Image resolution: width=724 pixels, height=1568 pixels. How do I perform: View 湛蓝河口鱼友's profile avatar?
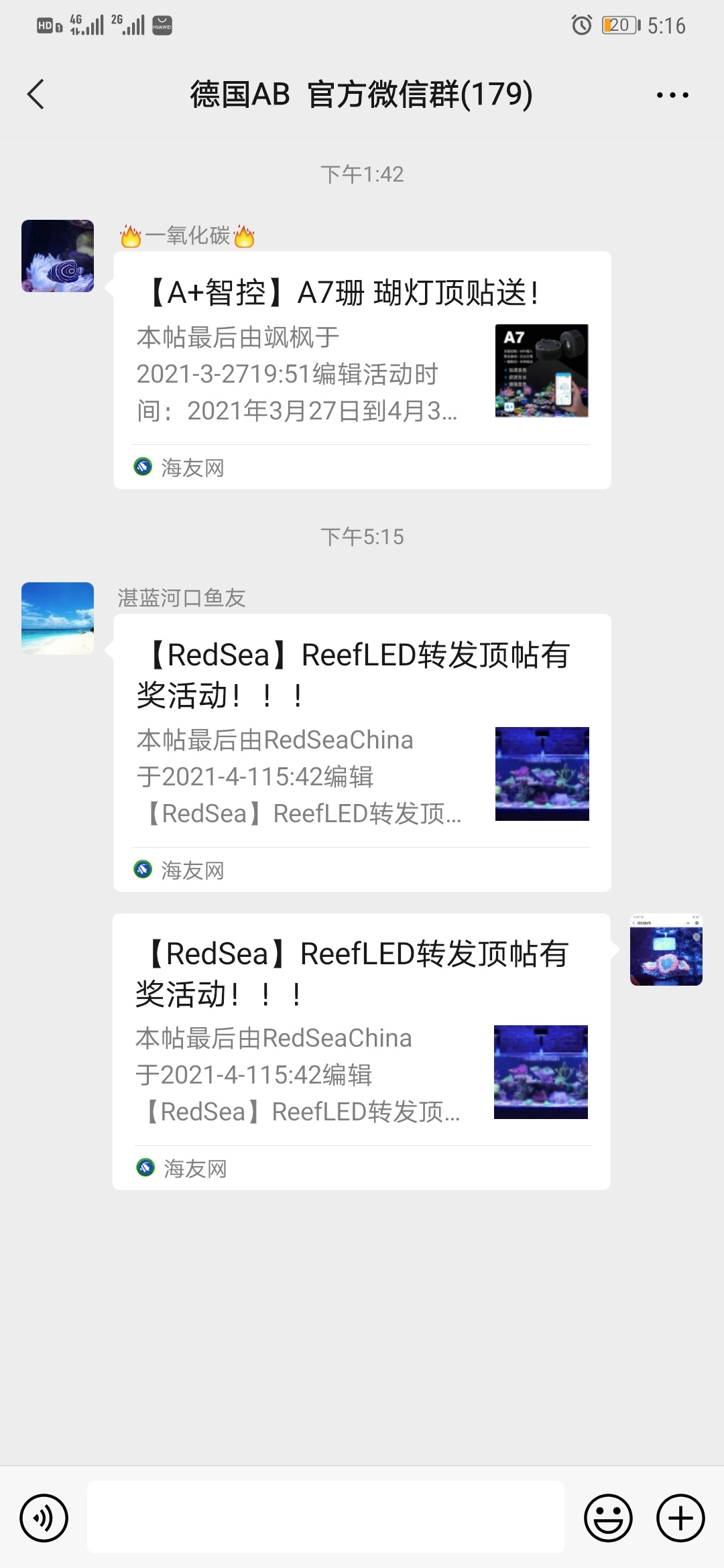click(58, 618)
